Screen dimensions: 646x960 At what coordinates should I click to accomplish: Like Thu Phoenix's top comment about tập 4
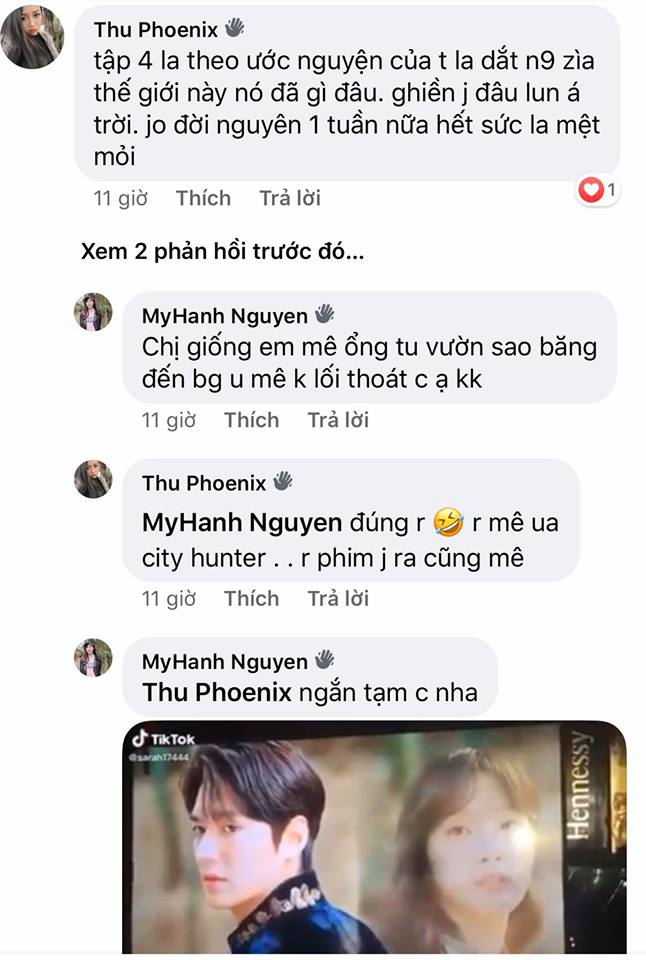coord(203,198)
